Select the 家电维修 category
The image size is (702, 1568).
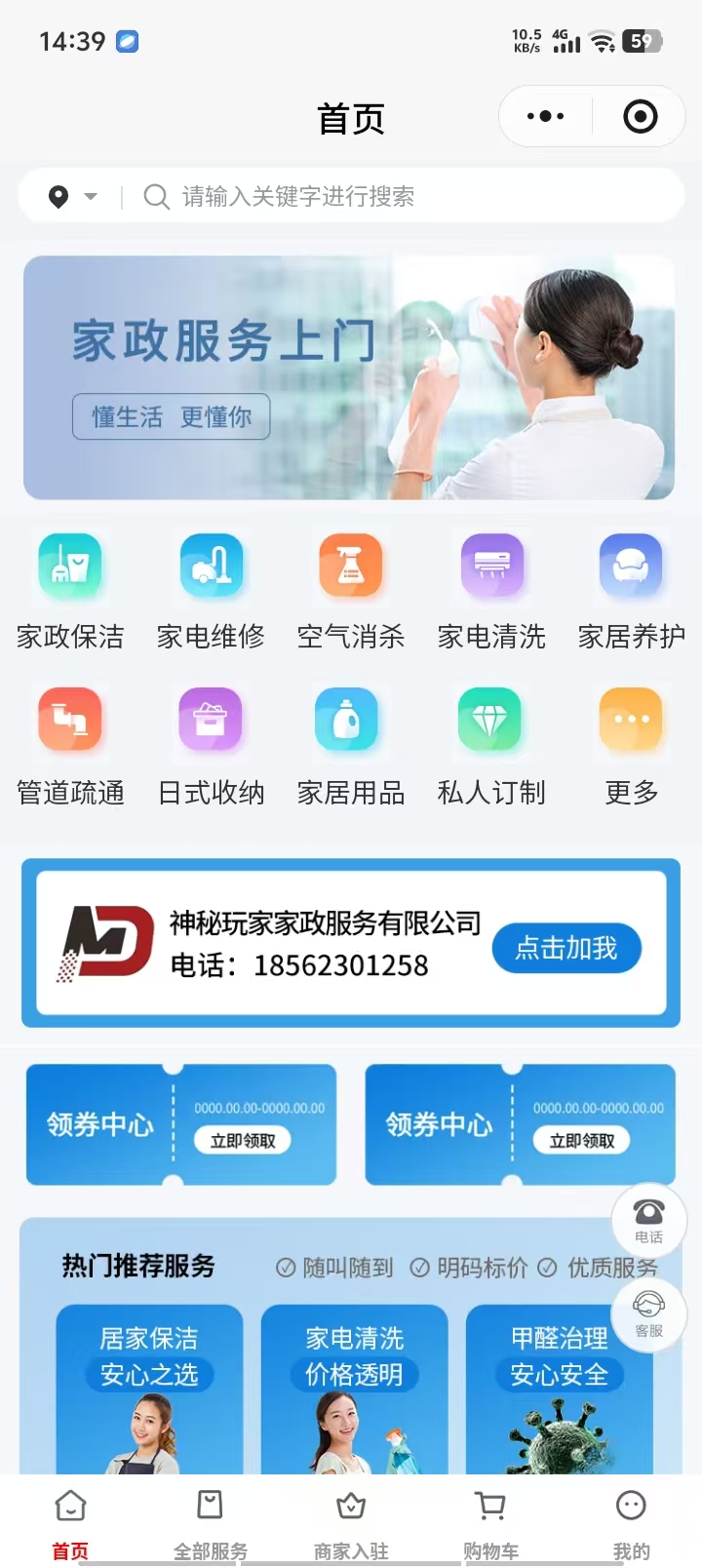pos(211,591)
